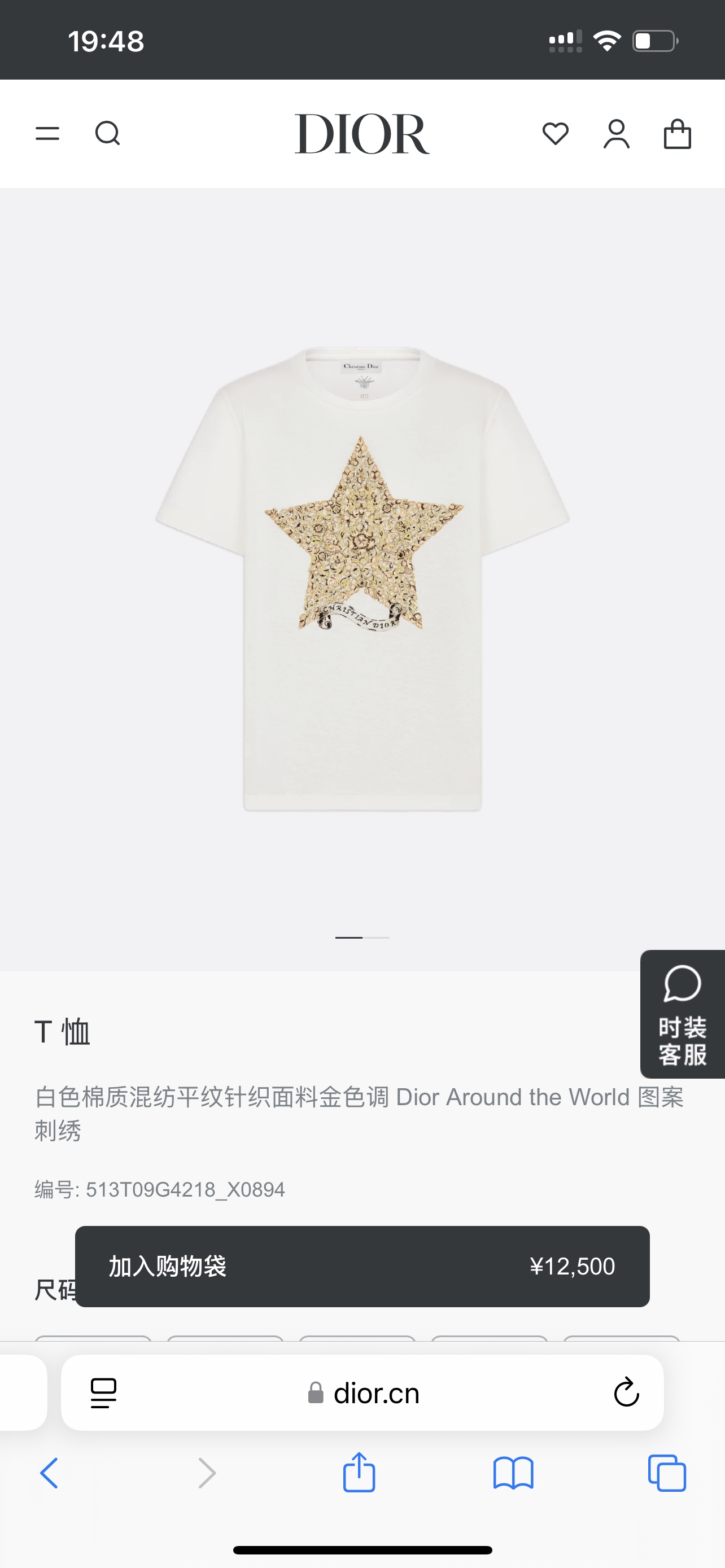
Task: View the T-shirt product image
Action: tap(363, 578)
